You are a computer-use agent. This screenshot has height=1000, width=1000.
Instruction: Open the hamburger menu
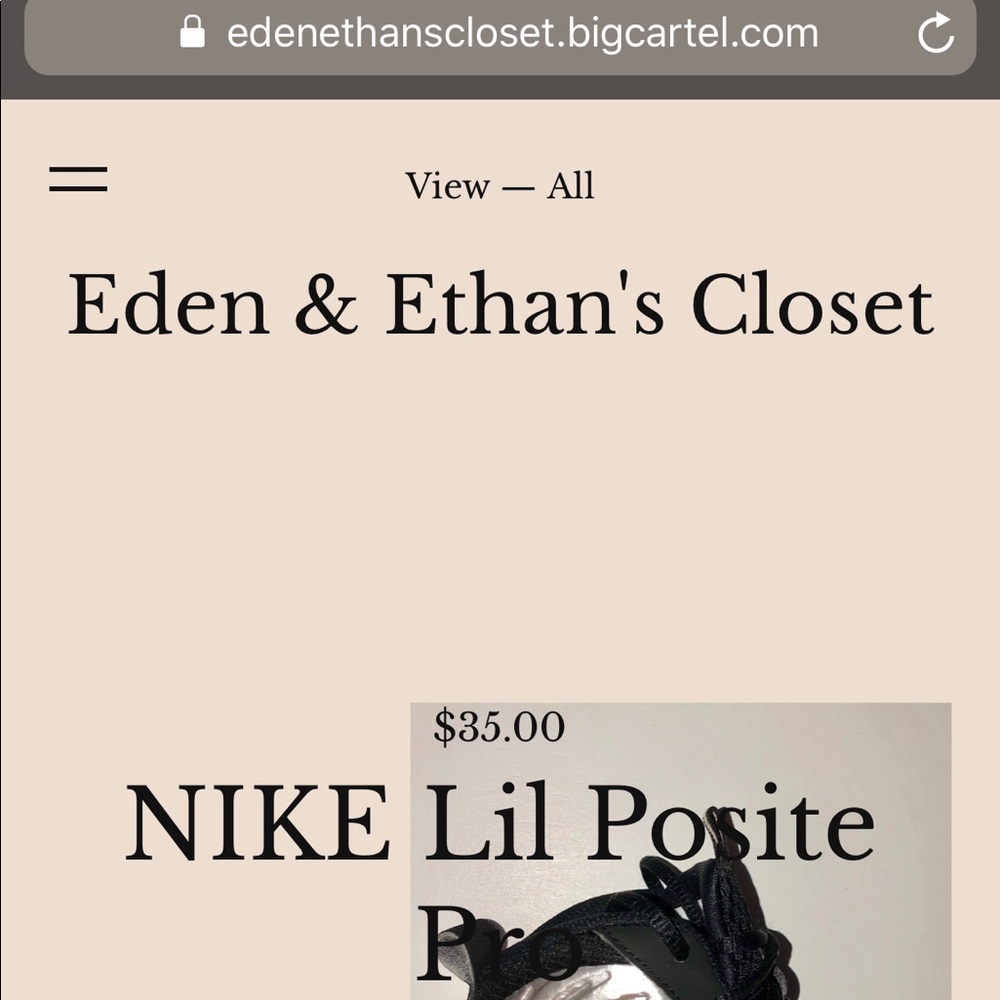(x=78, y=179)
